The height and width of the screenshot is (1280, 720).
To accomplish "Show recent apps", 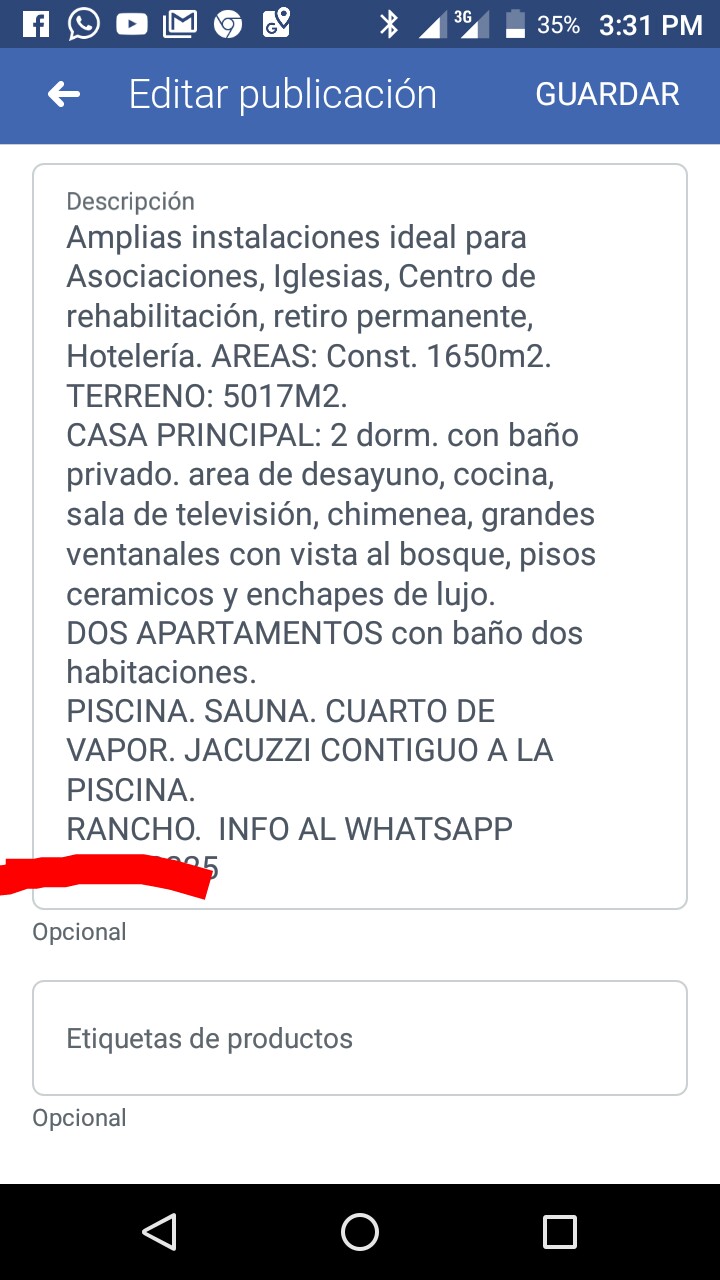I will pos(560,1232).
